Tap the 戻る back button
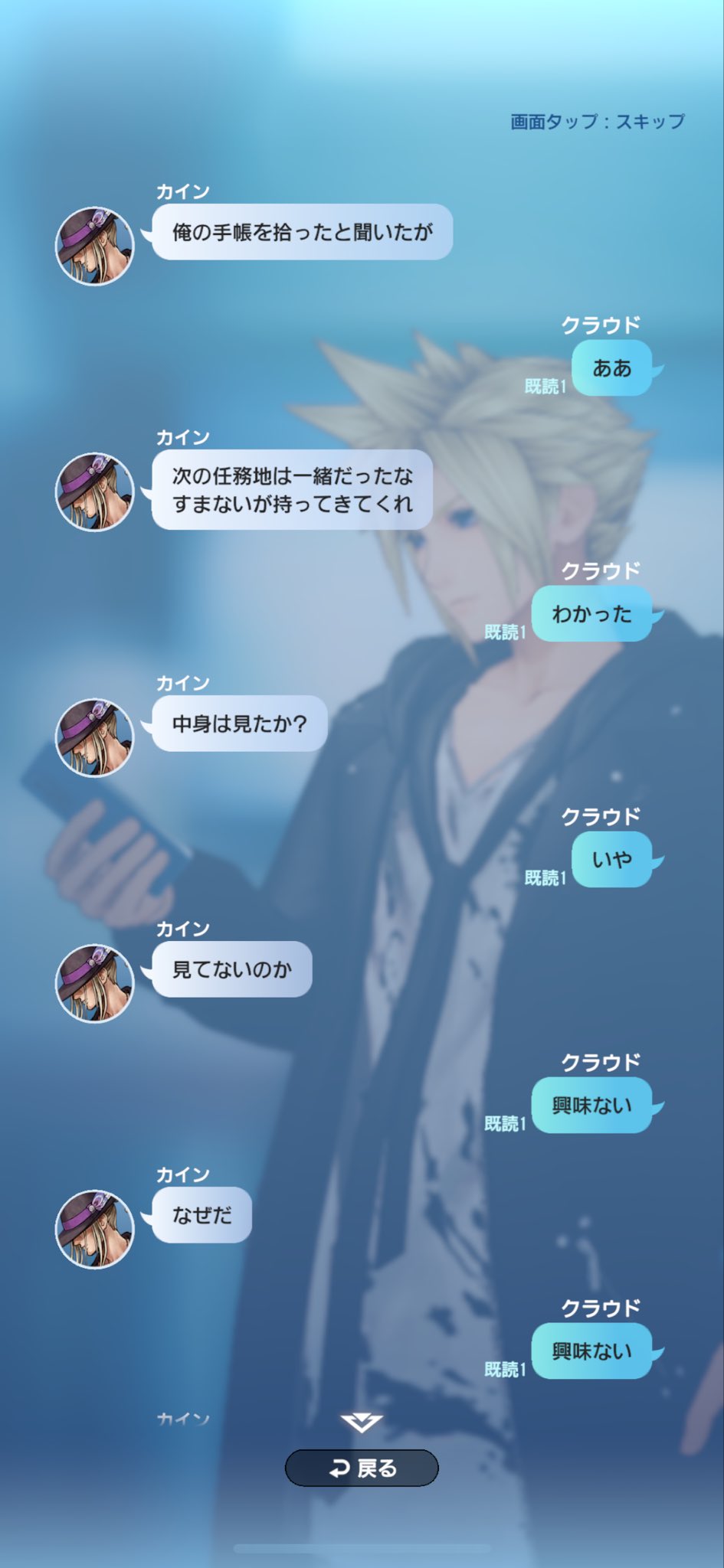Screen dimensions: 724x1568 tap(362, 1468)
